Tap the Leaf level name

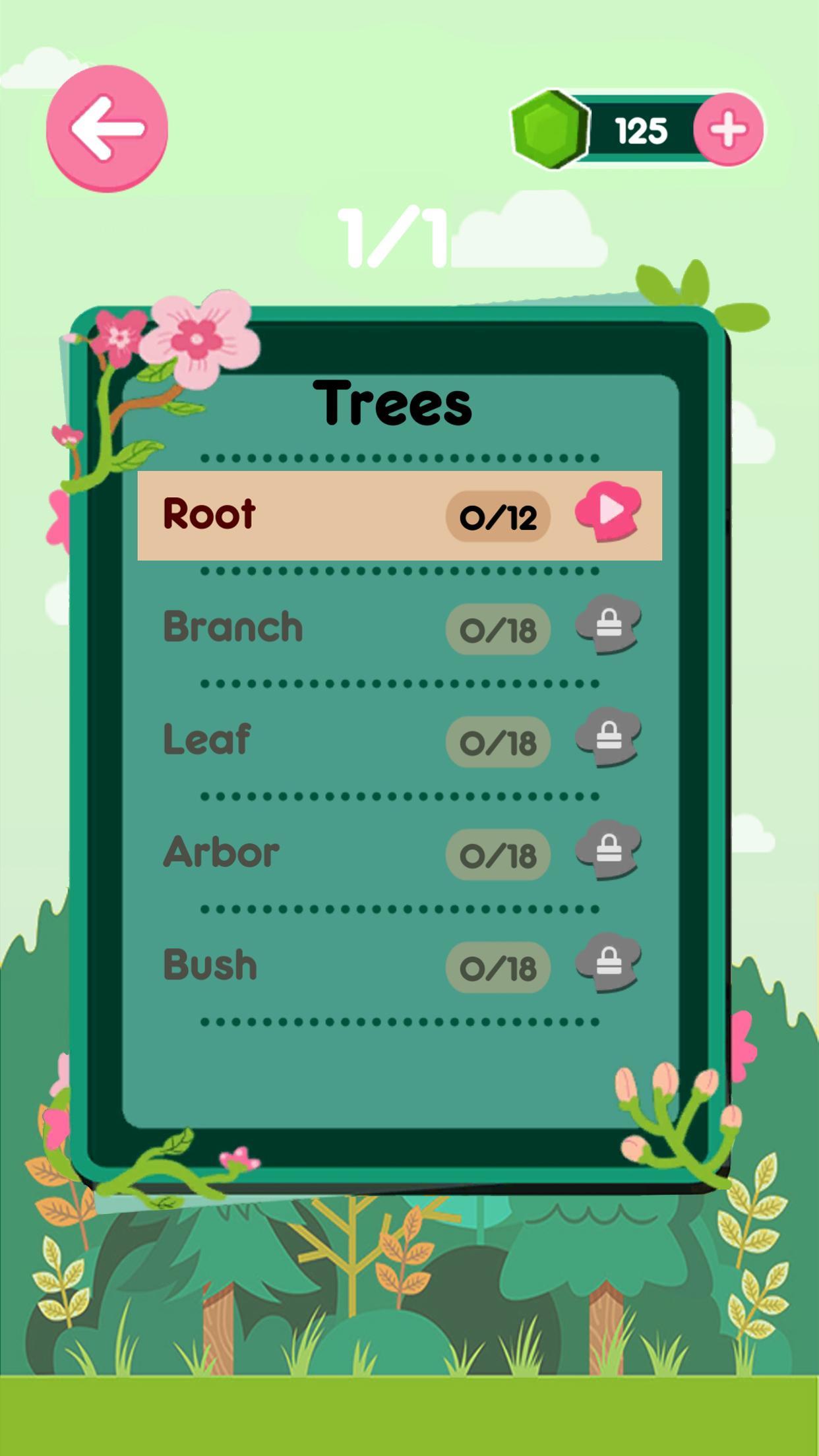(x=208, y=740)
